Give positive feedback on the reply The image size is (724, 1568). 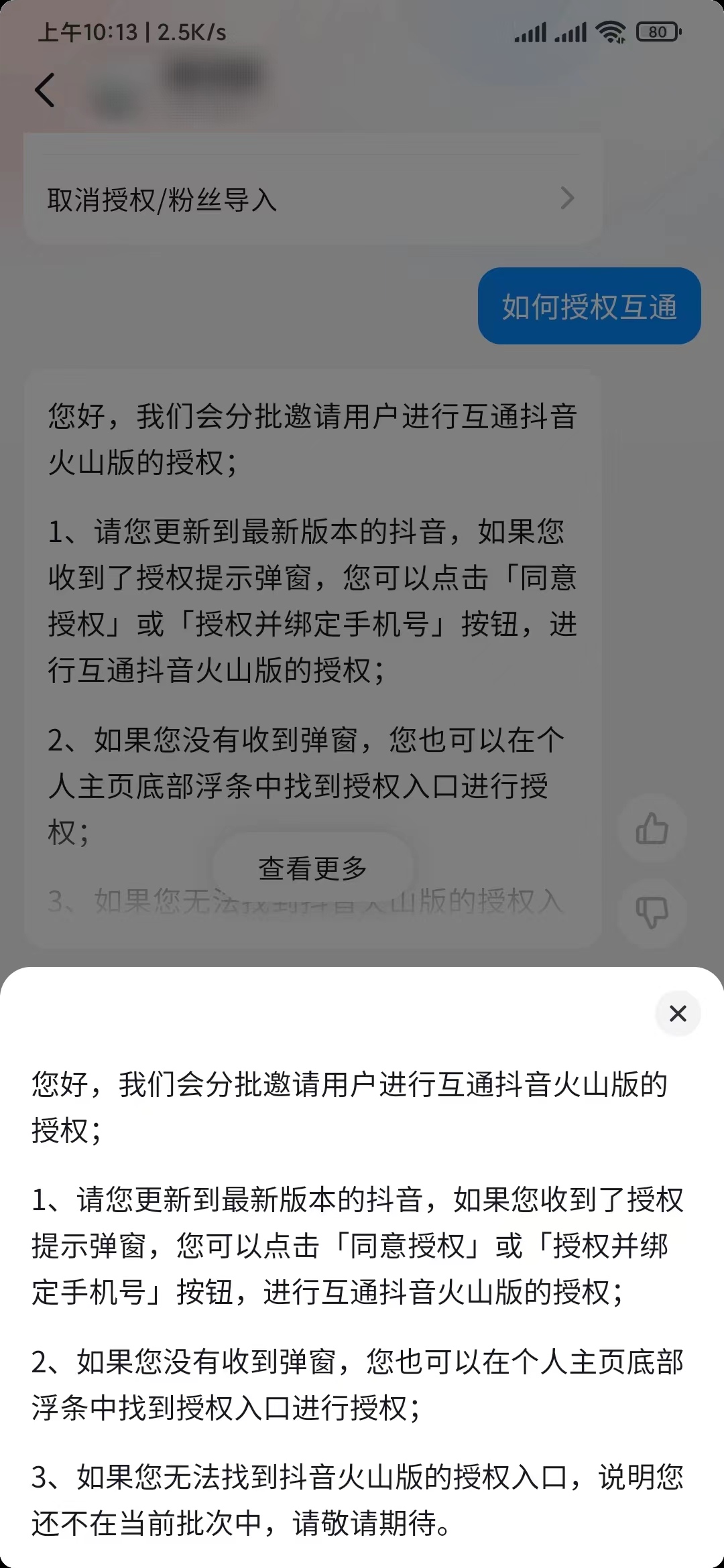tap(652, 829)
